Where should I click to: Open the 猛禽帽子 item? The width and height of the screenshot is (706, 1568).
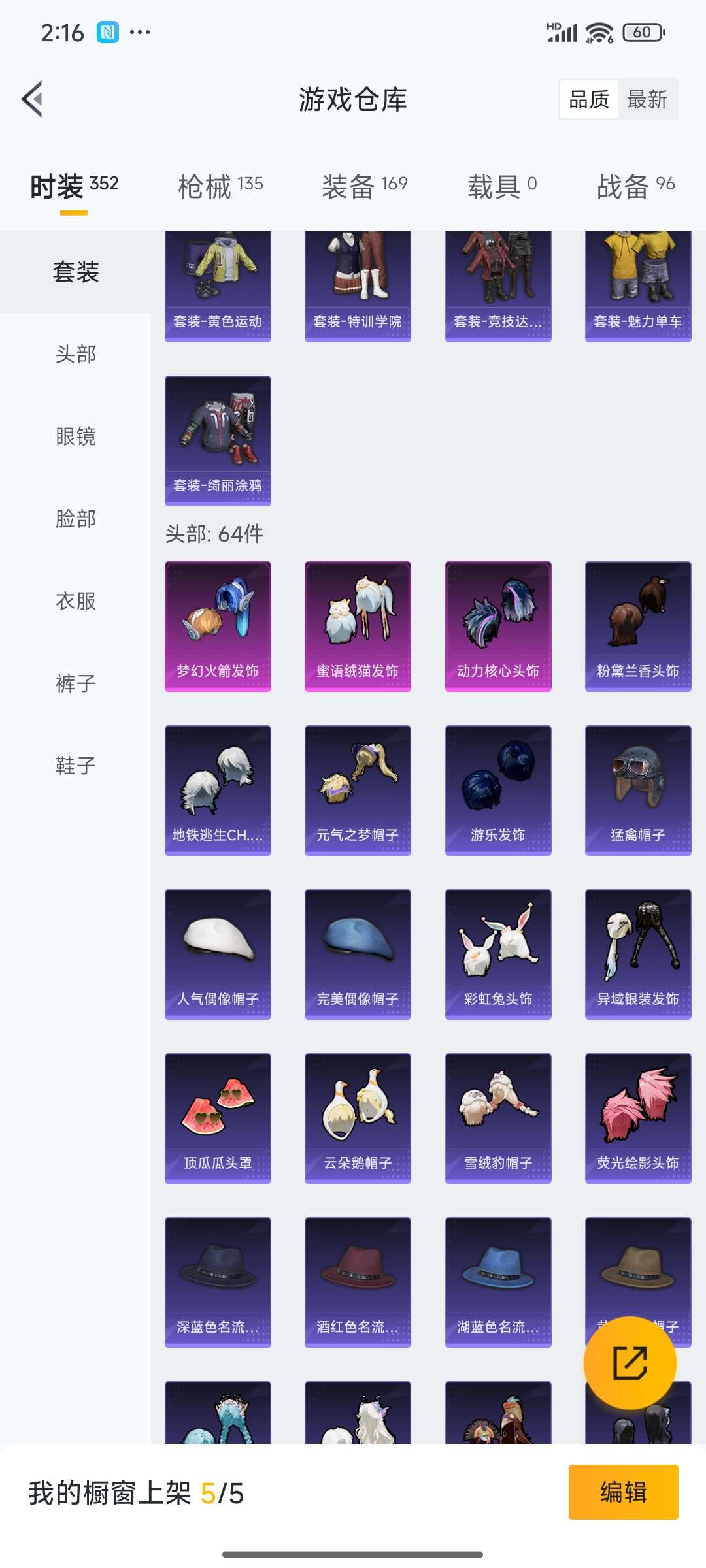tap(637, 790)
